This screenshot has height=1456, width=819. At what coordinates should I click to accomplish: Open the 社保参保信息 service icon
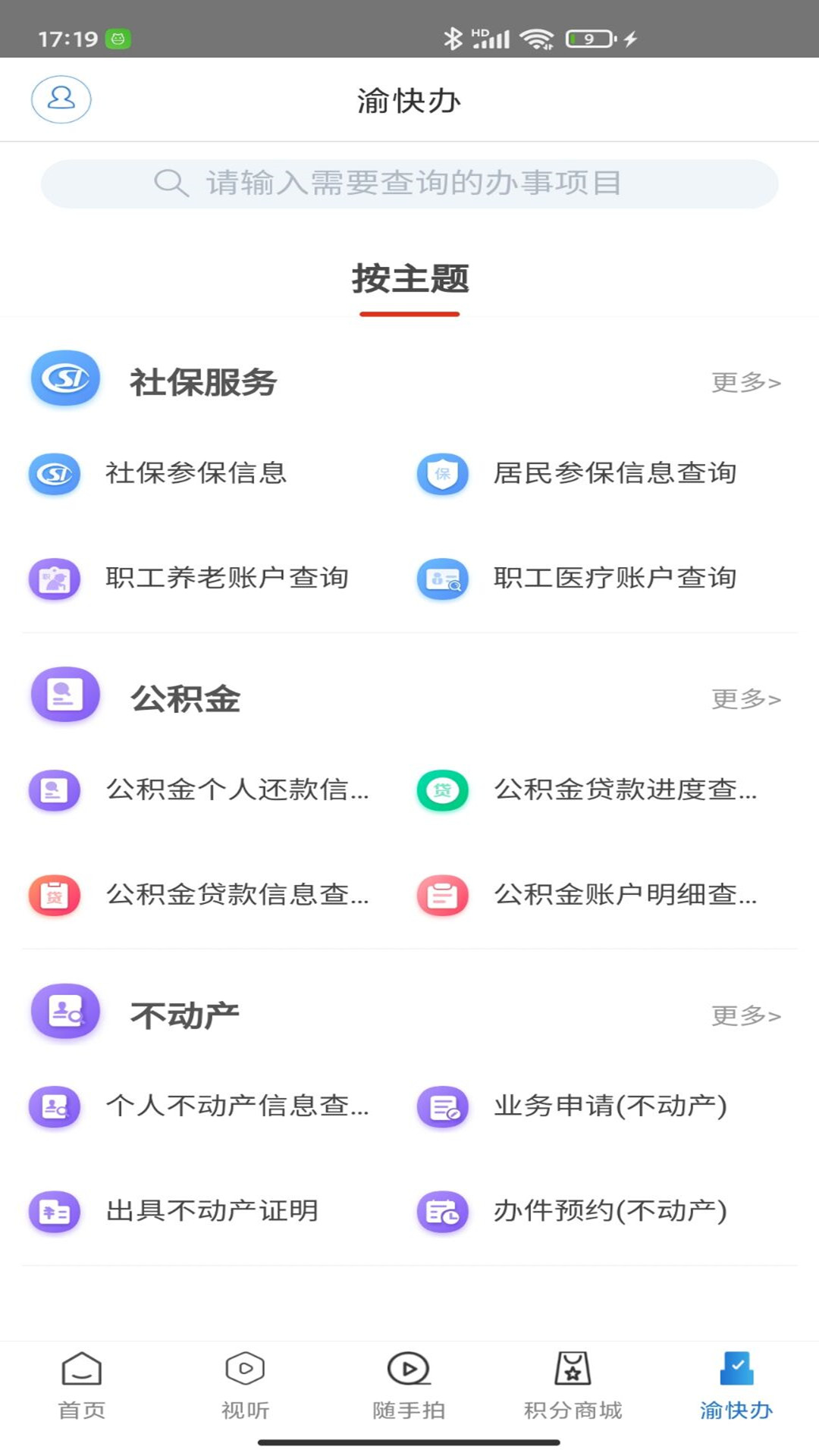[54, 473]
